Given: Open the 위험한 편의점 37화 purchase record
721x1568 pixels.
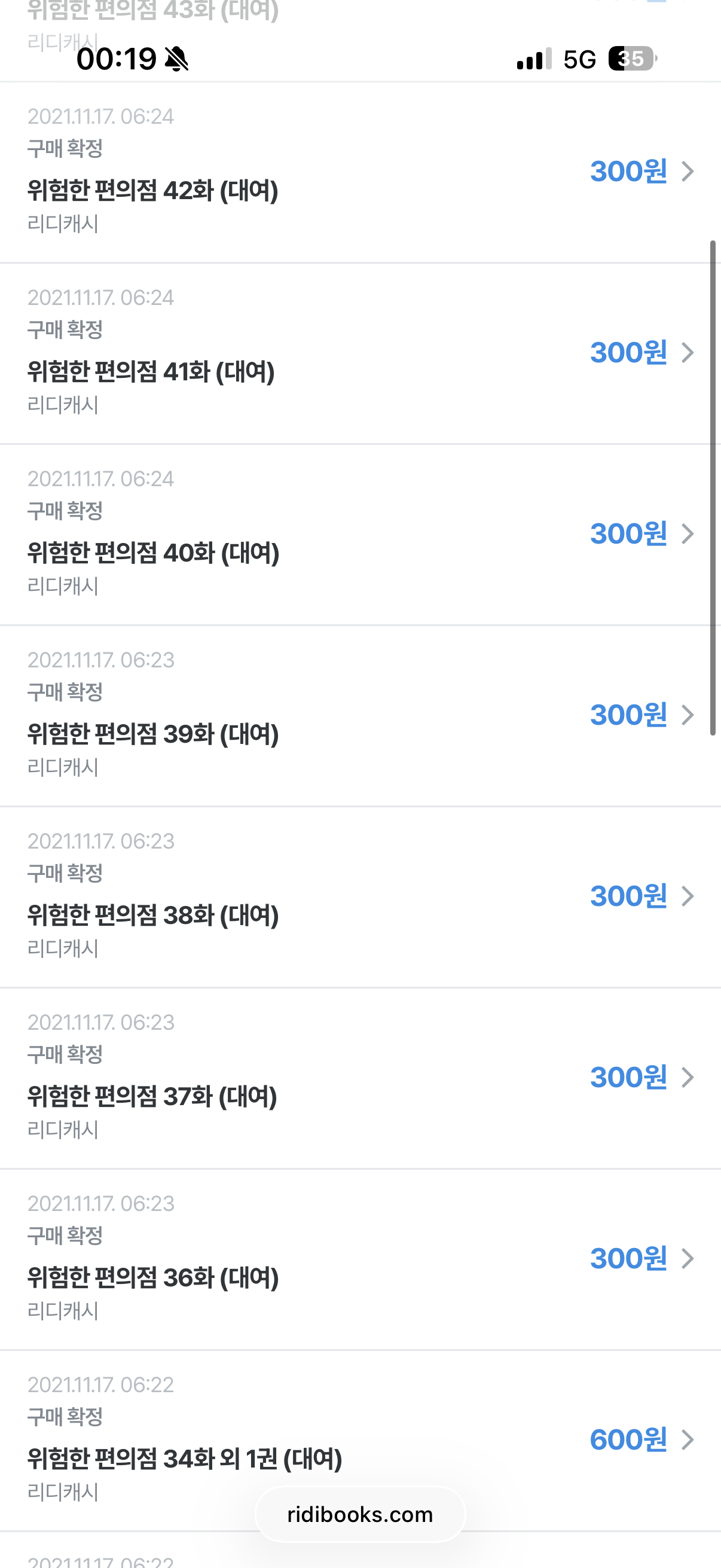Looking at the screenshot, I should tap(360, 1078).
